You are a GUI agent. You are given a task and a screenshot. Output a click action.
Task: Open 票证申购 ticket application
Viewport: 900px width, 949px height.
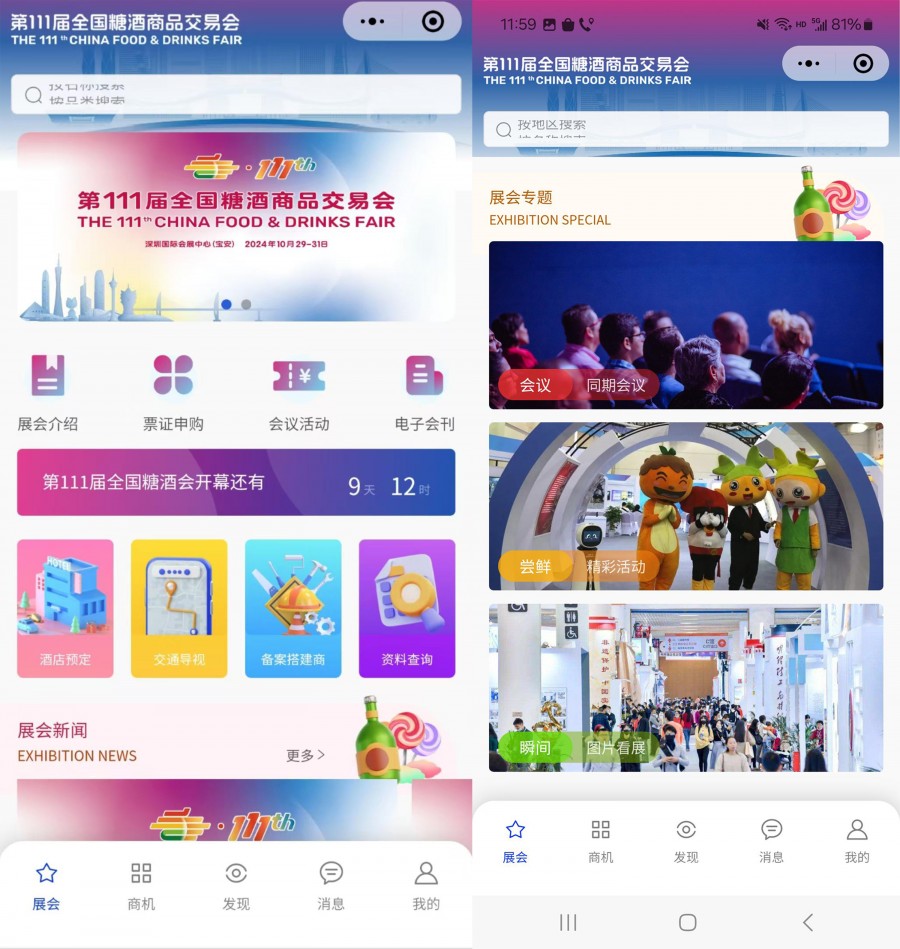pyautogui.click(x=173, y=392)
